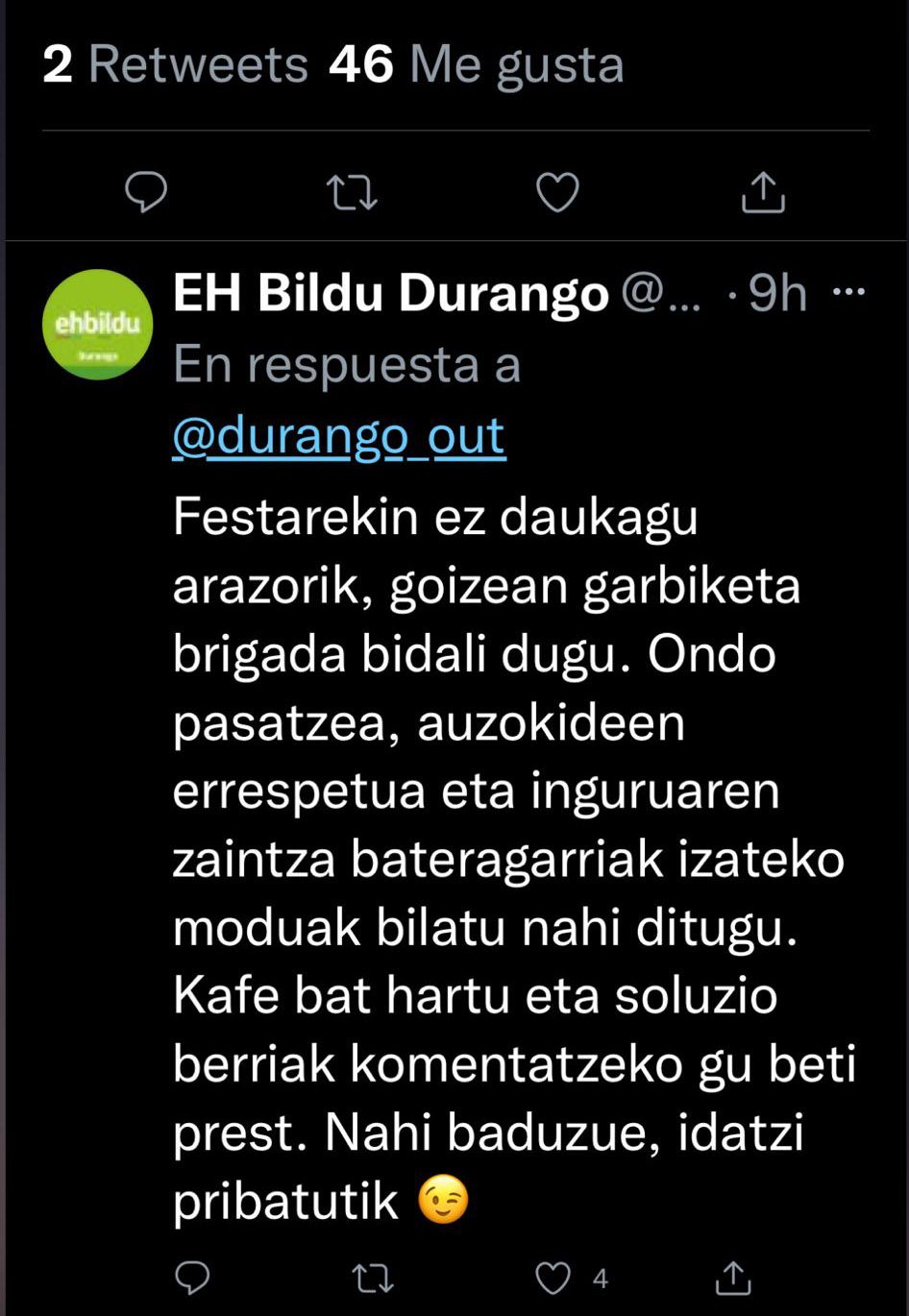Reply to EH Bildu Durango's tweet

point(193,1278)
